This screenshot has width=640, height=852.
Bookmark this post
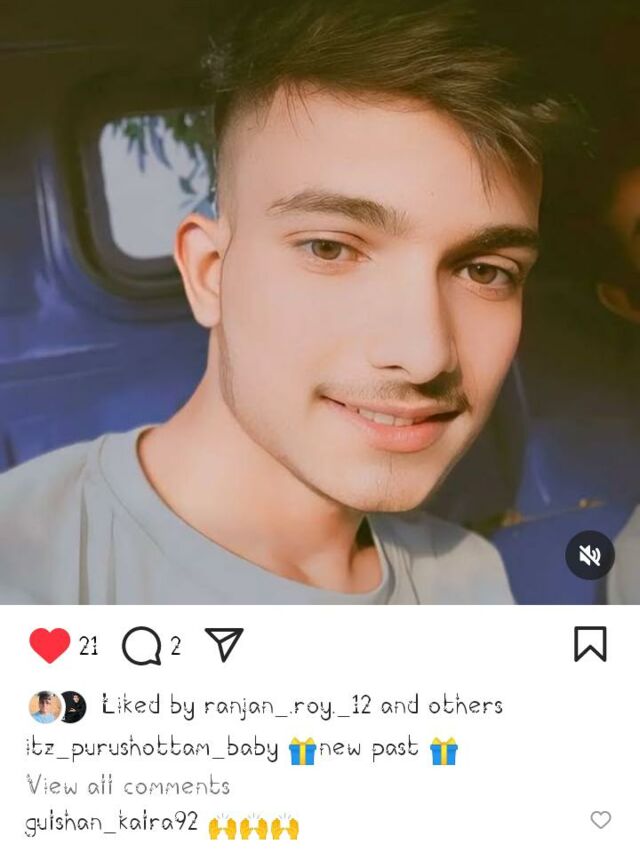pos(590,644)
